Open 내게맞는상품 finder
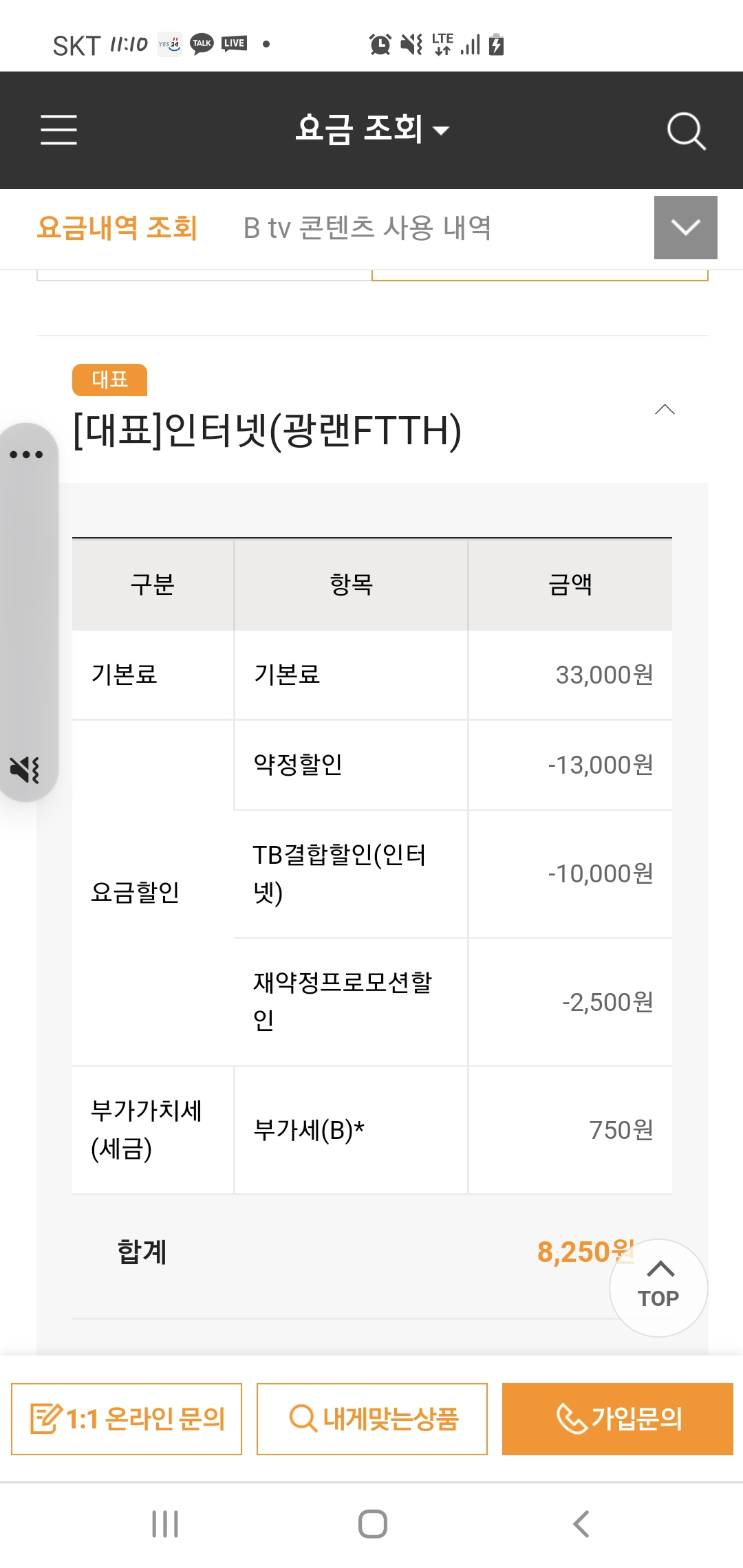The image size is (743, 1568). 372,1419
